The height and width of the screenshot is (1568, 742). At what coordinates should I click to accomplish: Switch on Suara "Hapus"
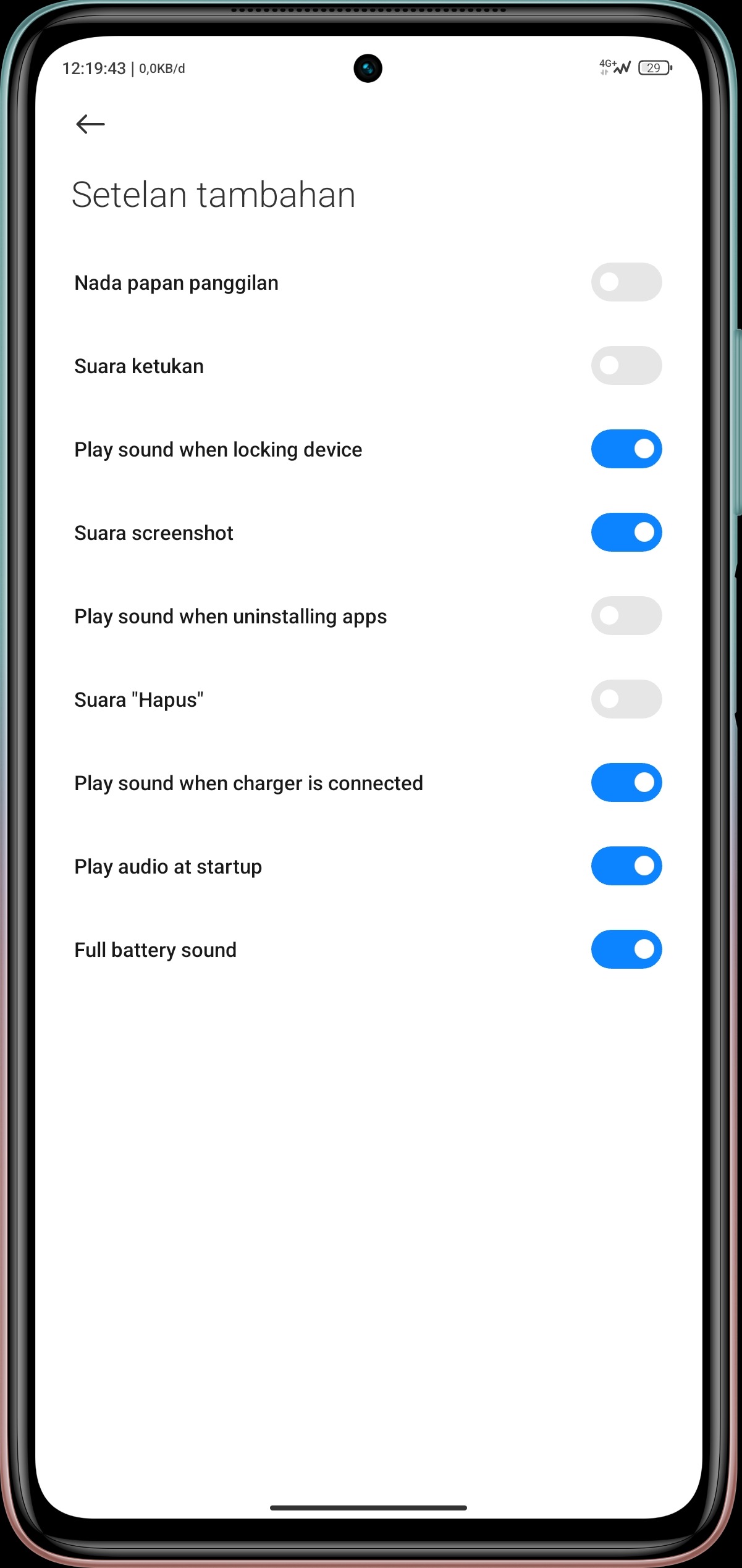coord(626,699)
